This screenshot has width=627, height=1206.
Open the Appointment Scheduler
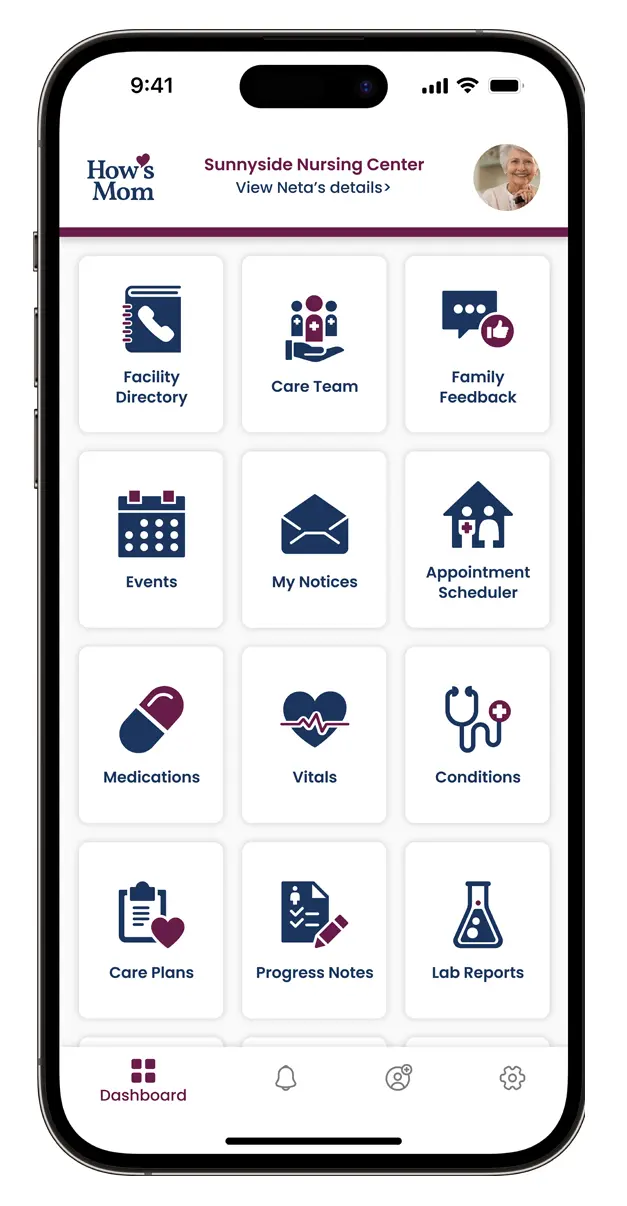pos(477,539)
